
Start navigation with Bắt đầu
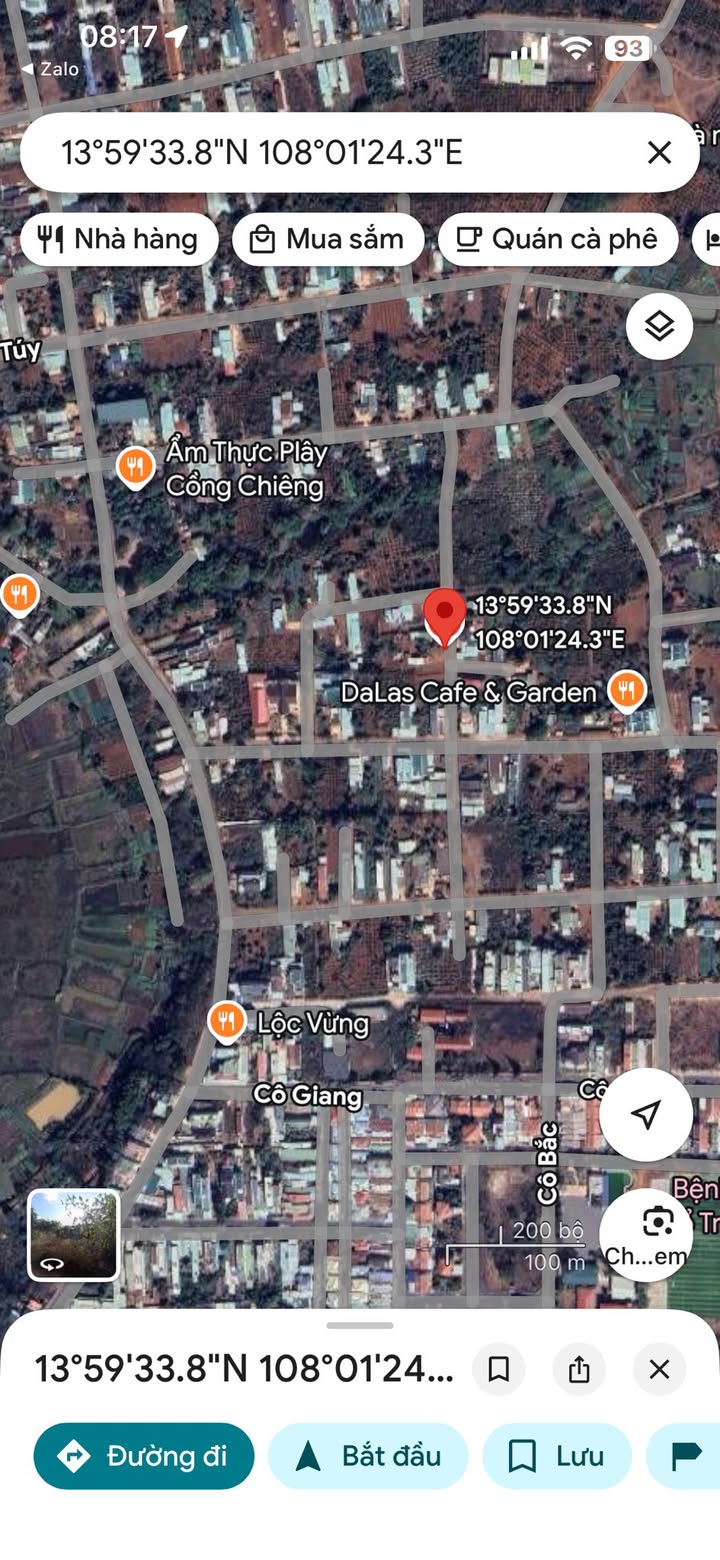(368, 1456)
